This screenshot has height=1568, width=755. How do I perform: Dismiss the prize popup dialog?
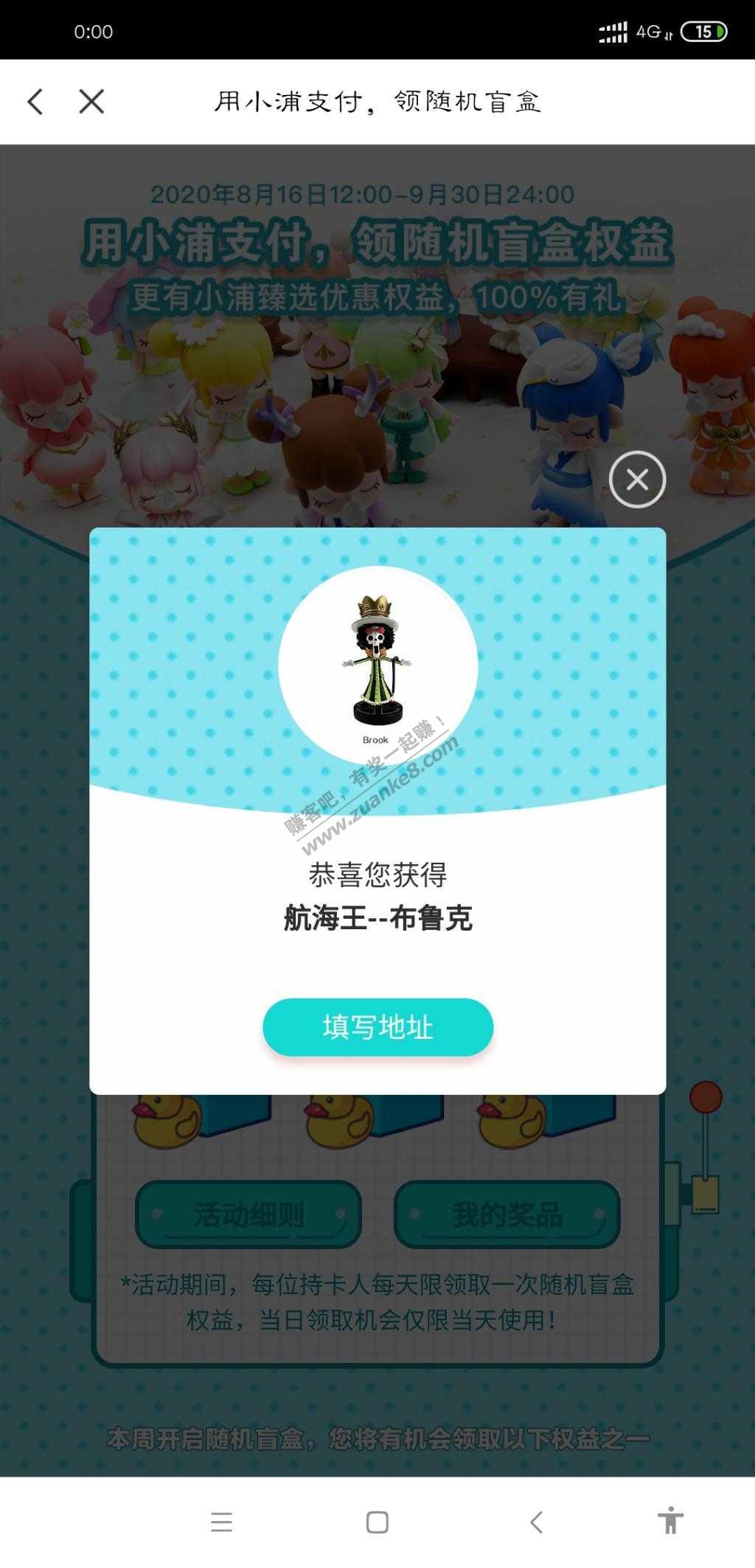[637, 480]
